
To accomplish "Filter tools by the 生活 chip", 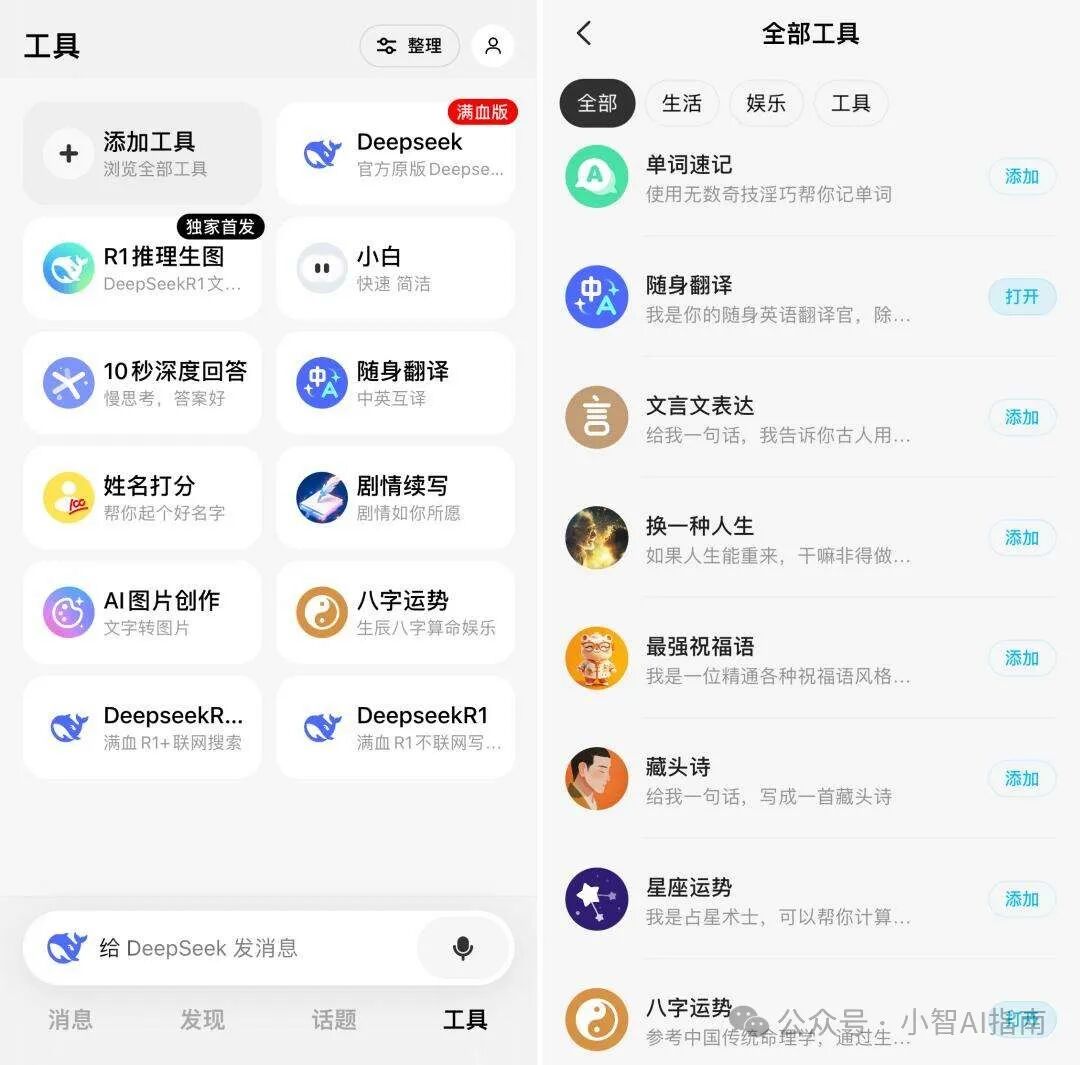I will (682, 103).
